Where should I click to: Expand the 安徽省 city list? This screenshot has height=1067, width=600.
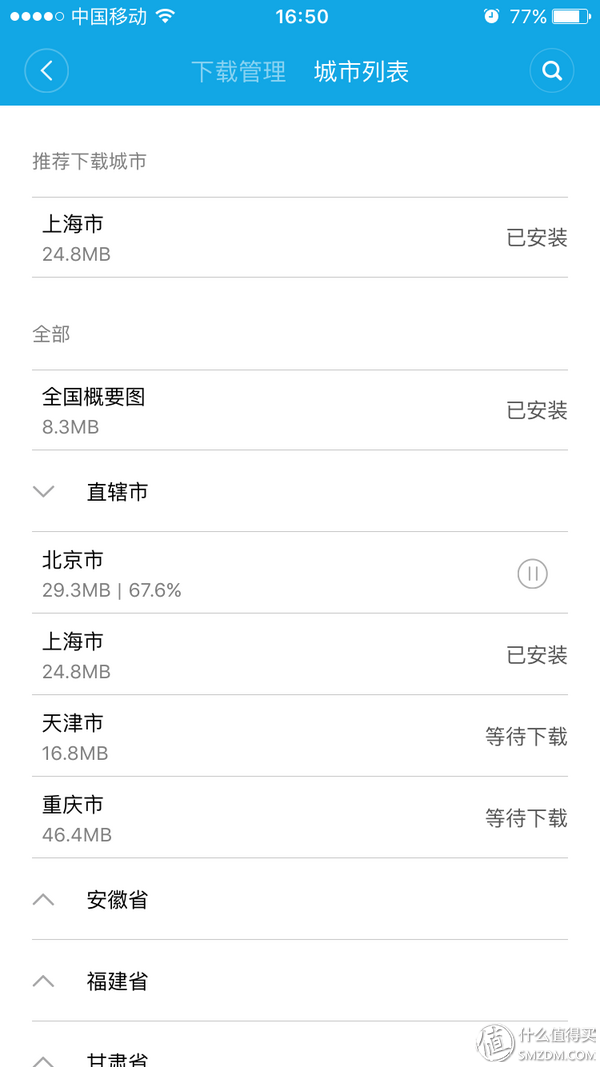[44, 900]
